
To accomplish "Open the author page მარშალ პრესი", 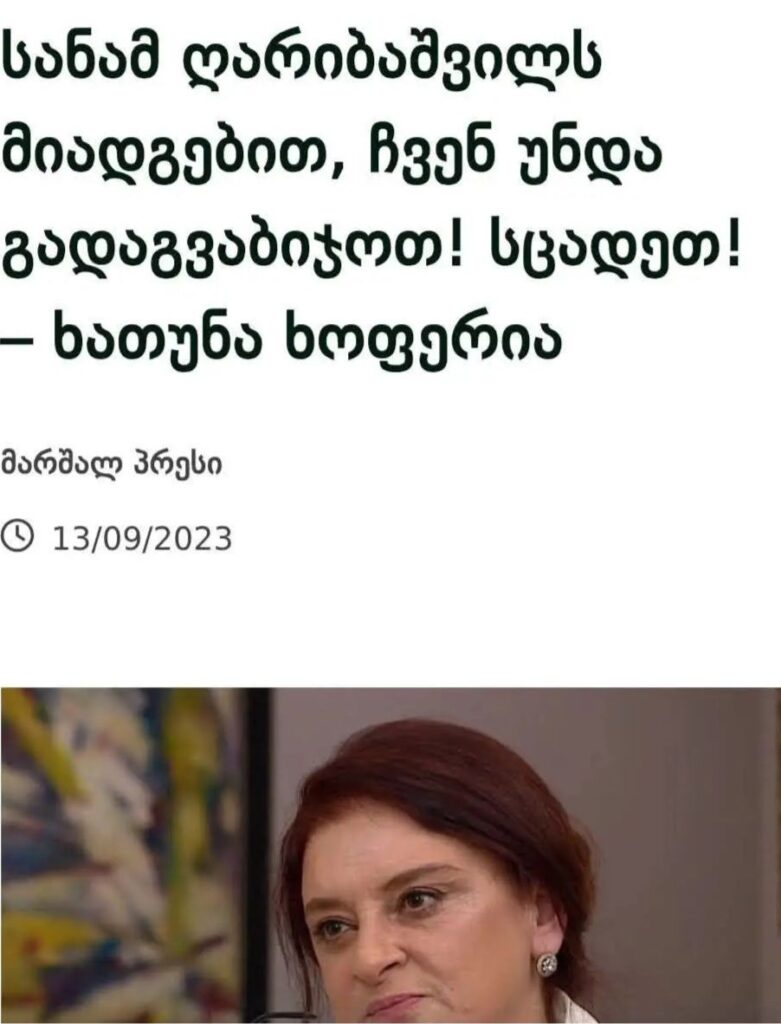I will (x=111, y=466).
